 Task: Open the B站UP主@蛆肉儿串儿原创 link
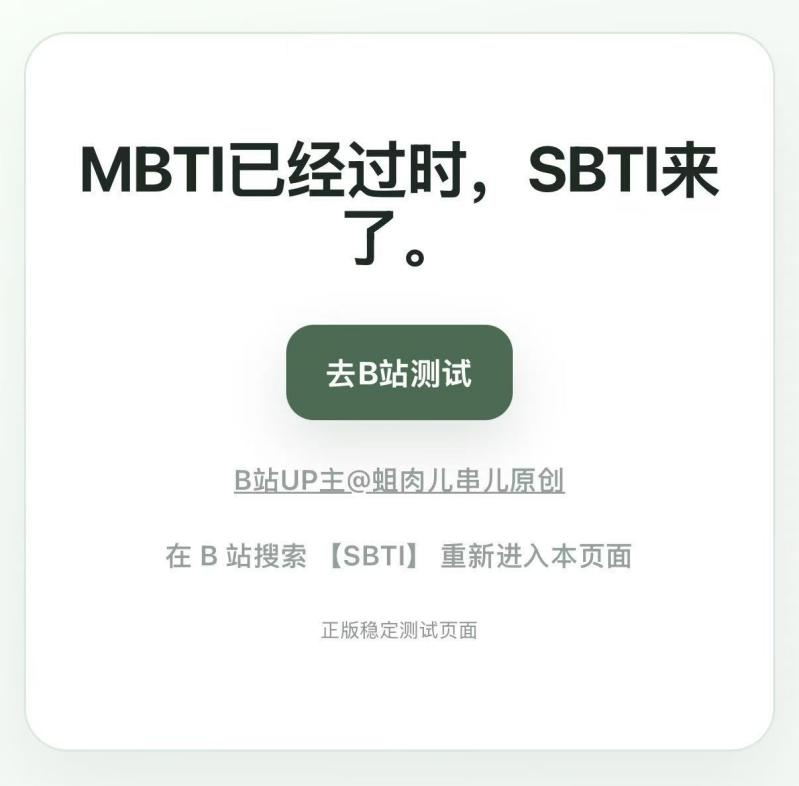click(x=399, y=481)
